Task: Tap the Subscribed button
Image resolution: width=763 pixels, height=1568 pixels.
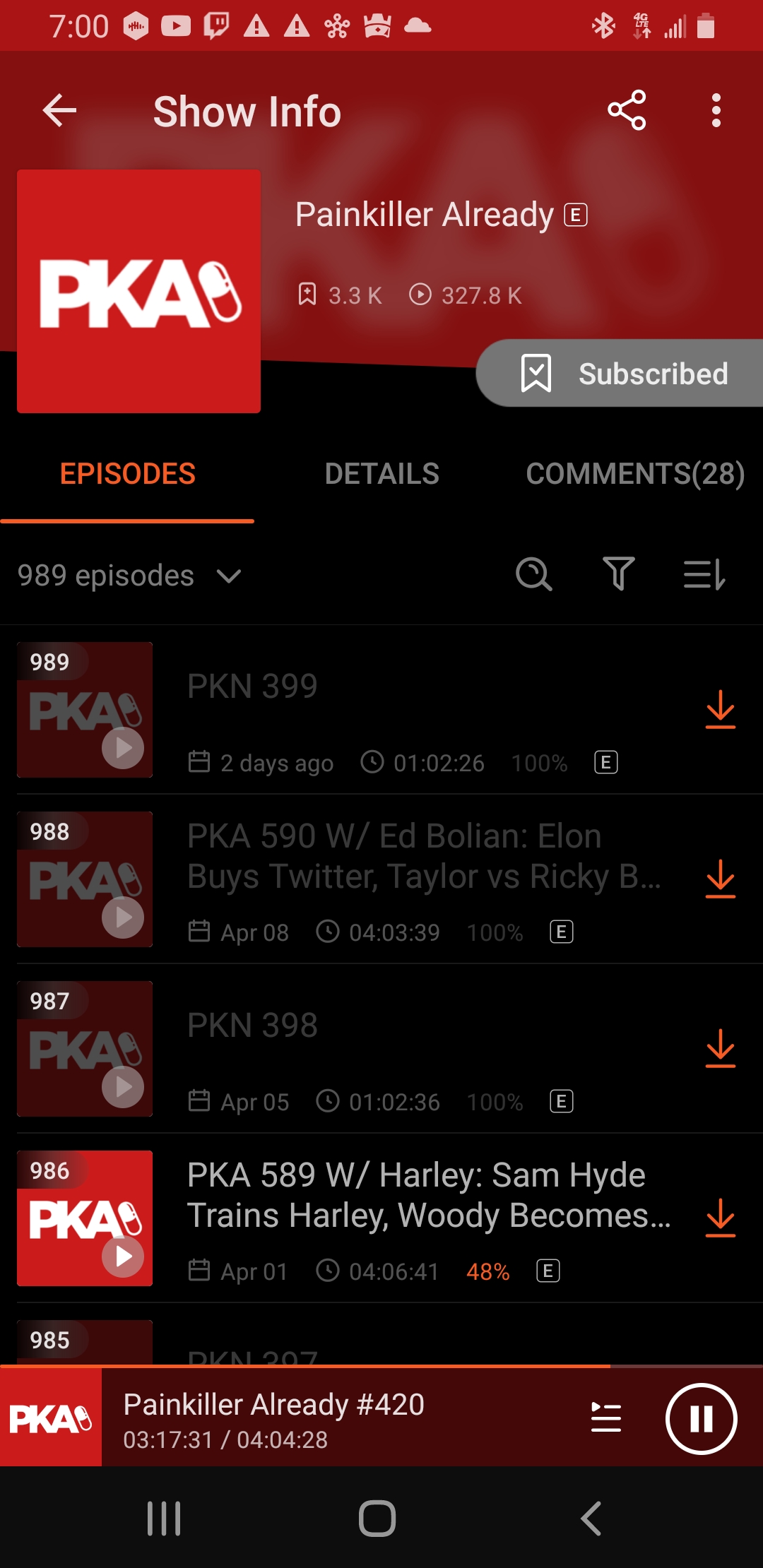Action: tap(622, 373)
